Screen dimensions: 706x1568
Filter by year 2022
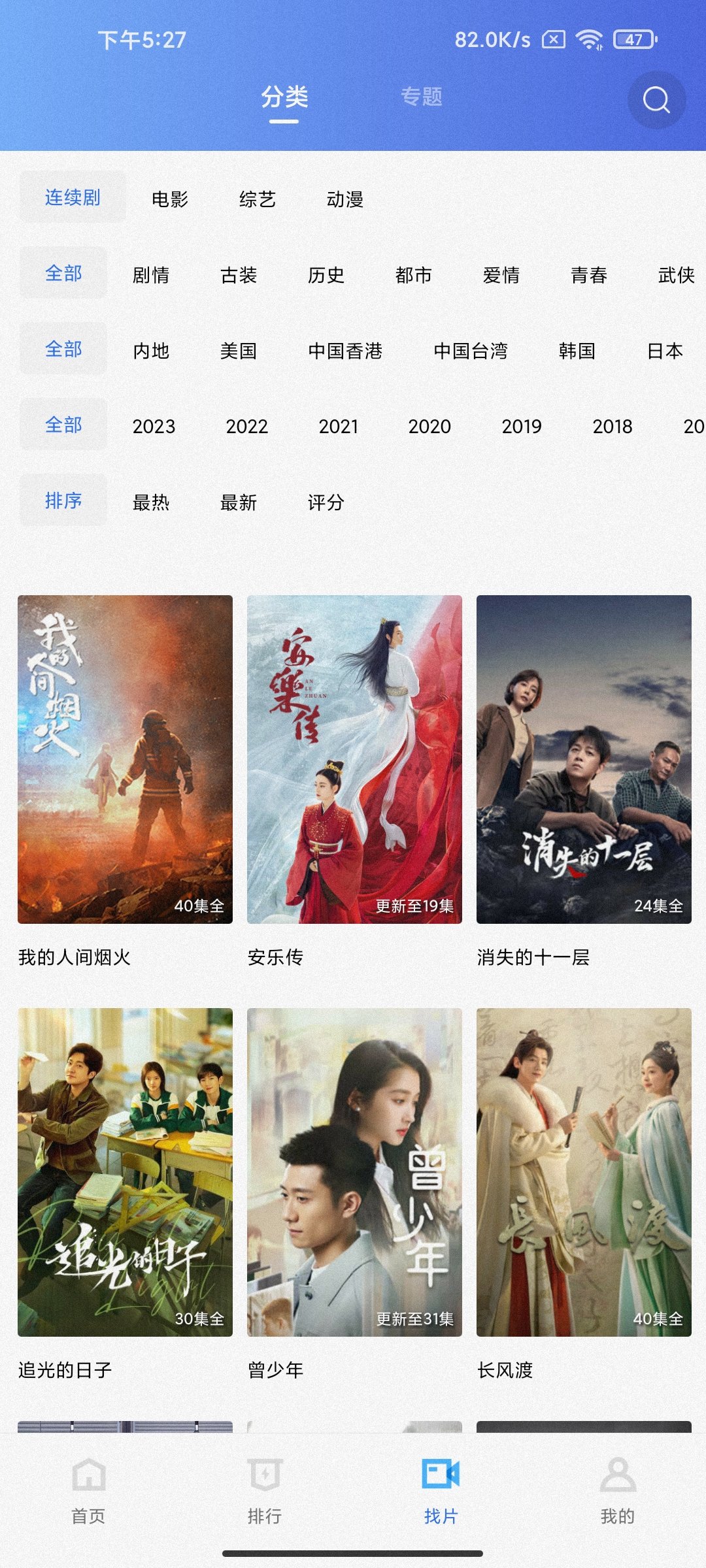tap(247, 427)
